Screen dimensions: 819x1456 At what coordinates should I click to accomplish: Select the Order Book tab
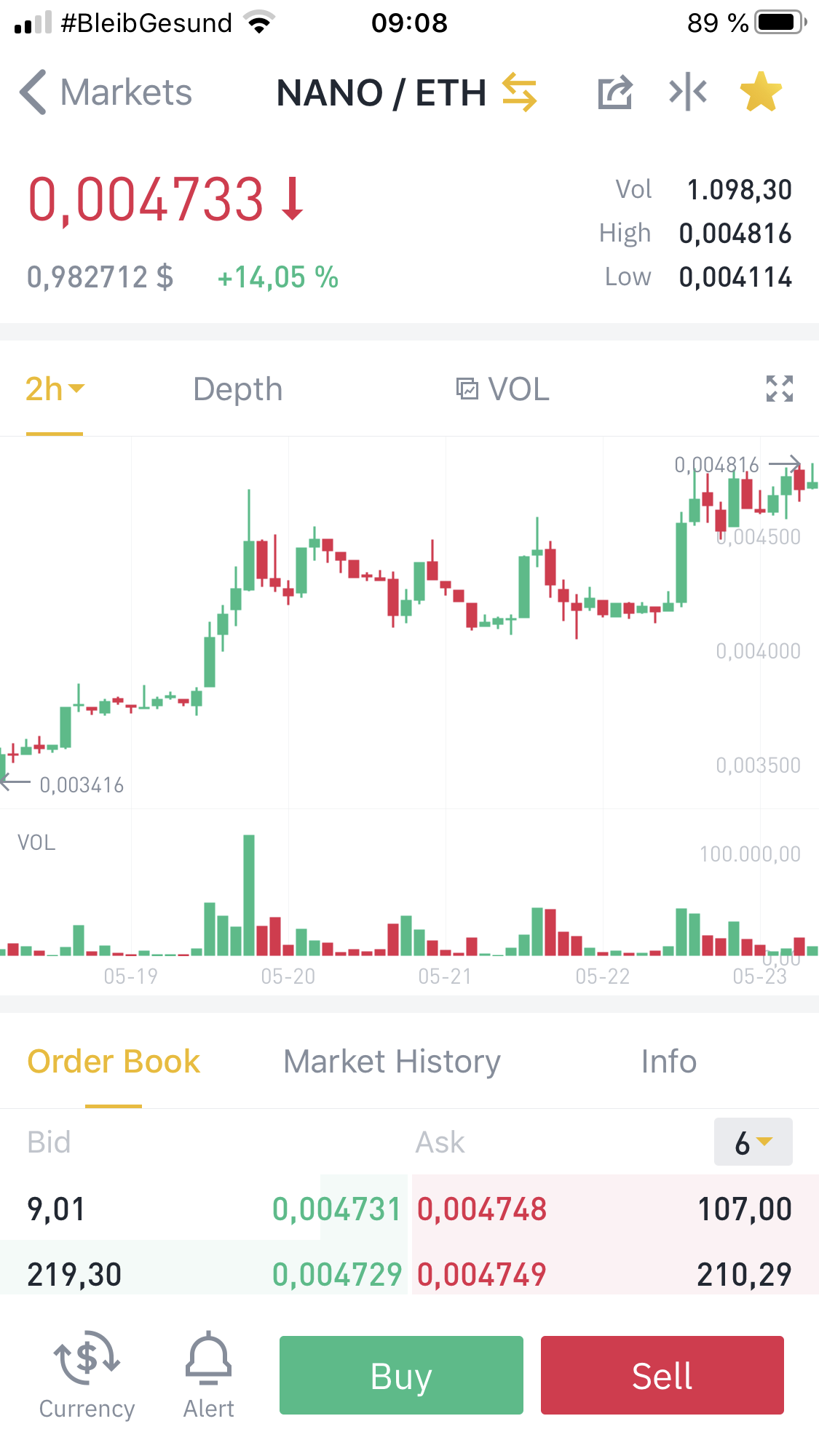tap(114, 1062)
